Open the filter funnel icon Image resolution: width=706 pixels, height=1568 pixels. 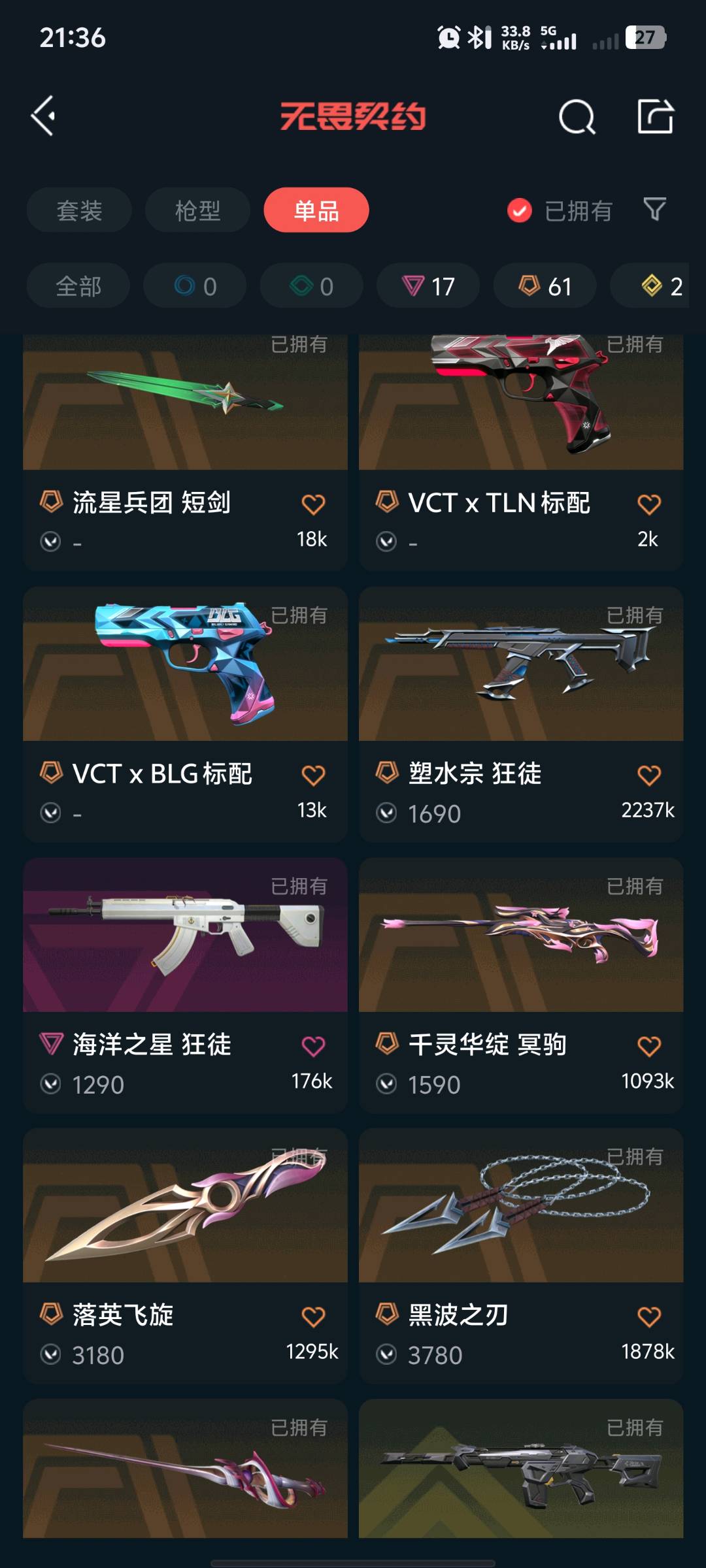tap(654, 210)
